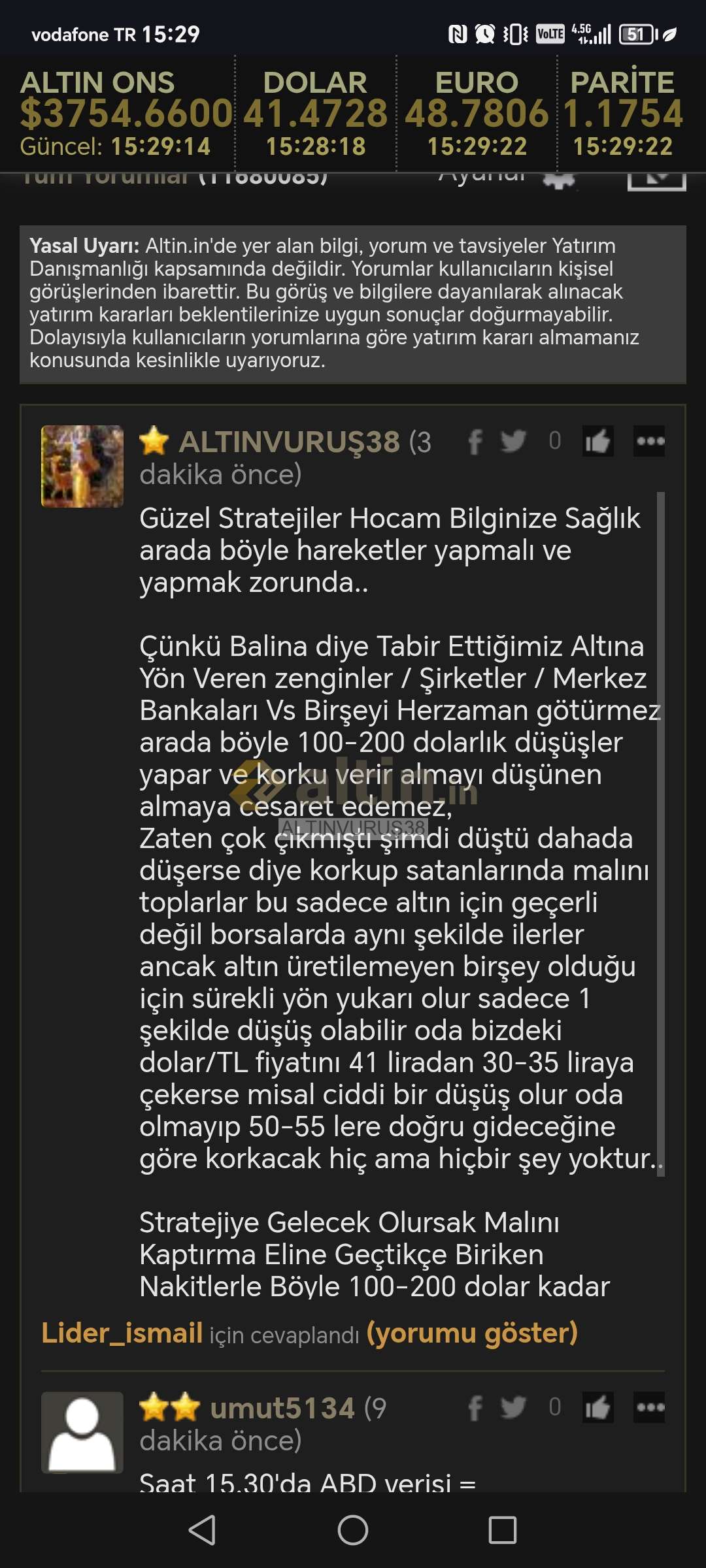
Task: Like ALTINVURUŞ38's comment
Action: tap(597, 442)
